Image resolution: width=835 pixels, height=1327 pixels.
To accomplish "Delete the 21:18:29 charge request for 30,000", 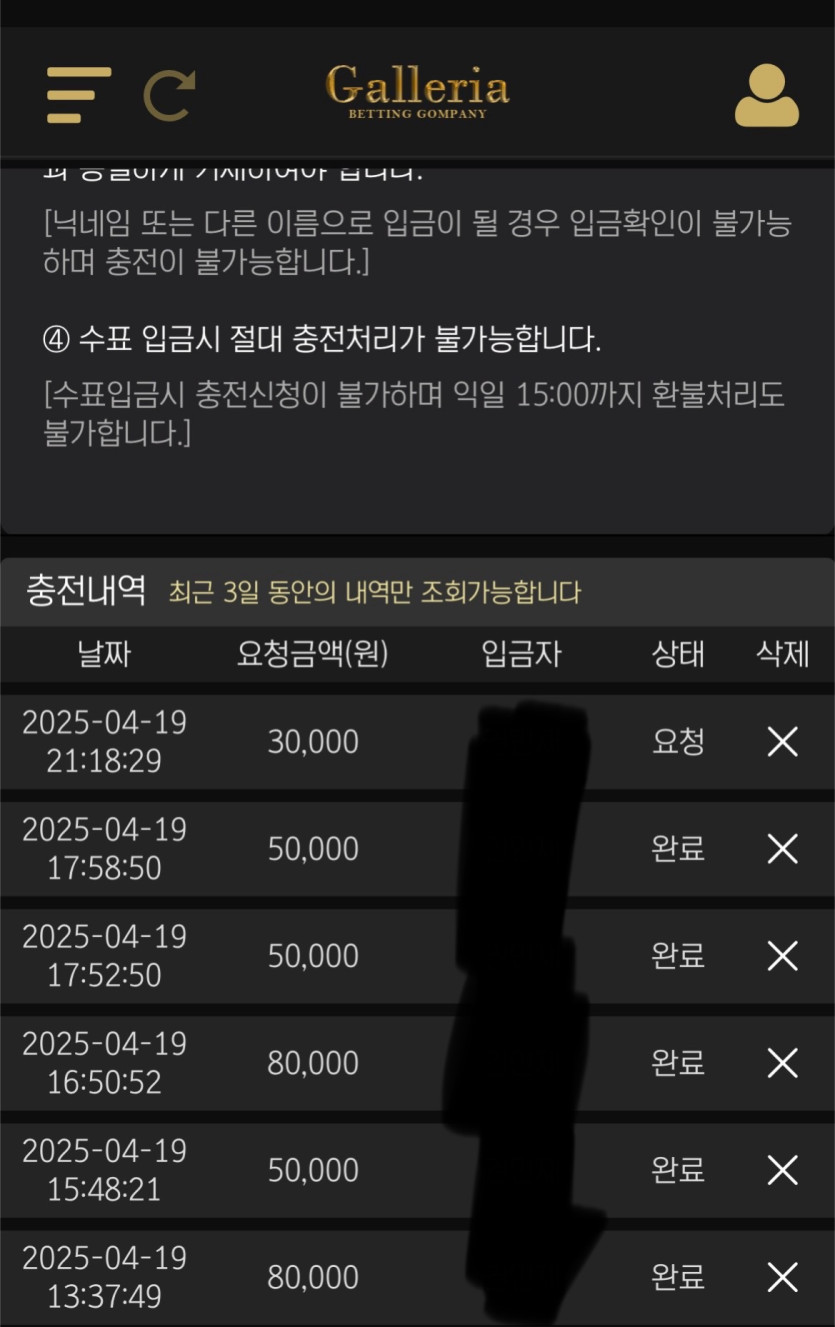I will click(782, 742).
